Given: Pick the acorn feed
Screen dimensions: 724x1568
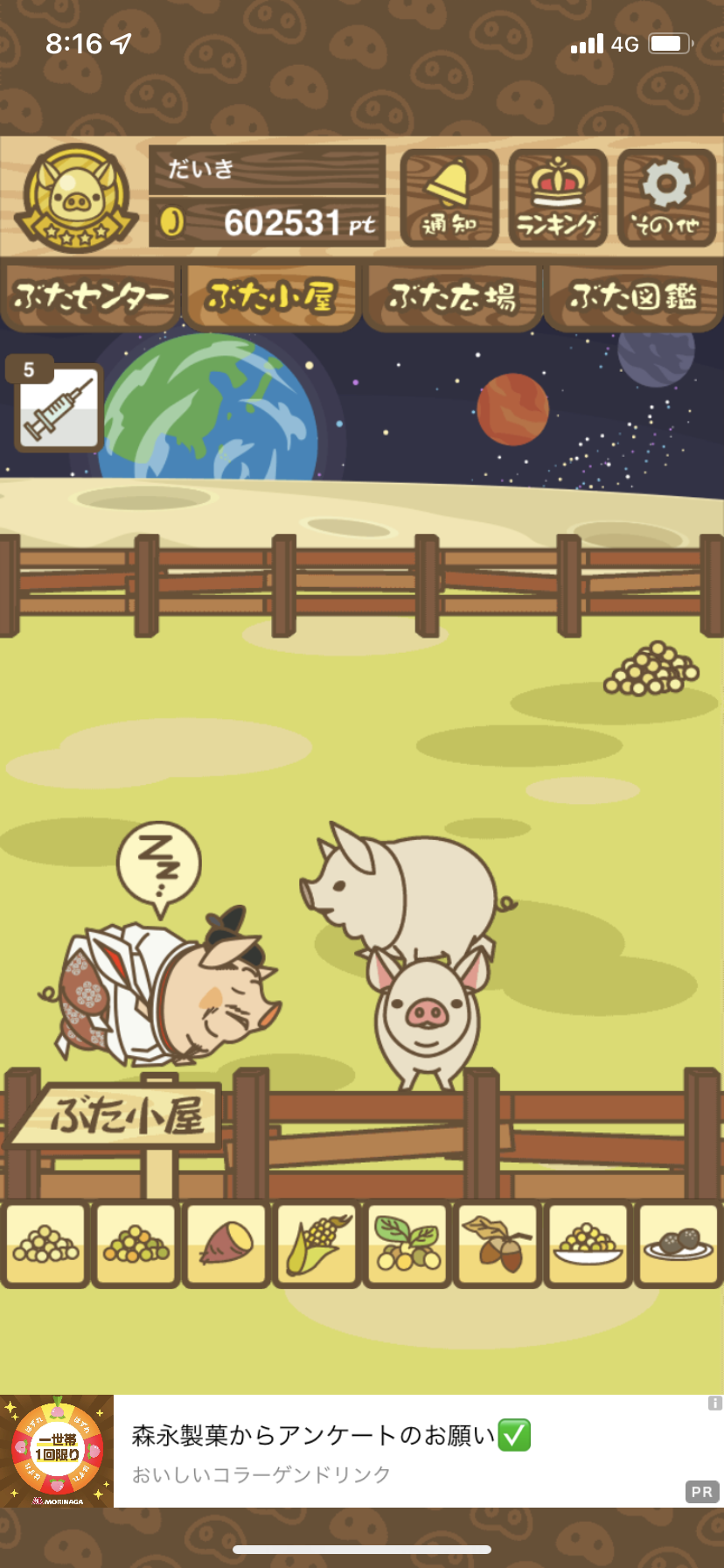Looking at the screenshot, I should tap(498, 1244).
